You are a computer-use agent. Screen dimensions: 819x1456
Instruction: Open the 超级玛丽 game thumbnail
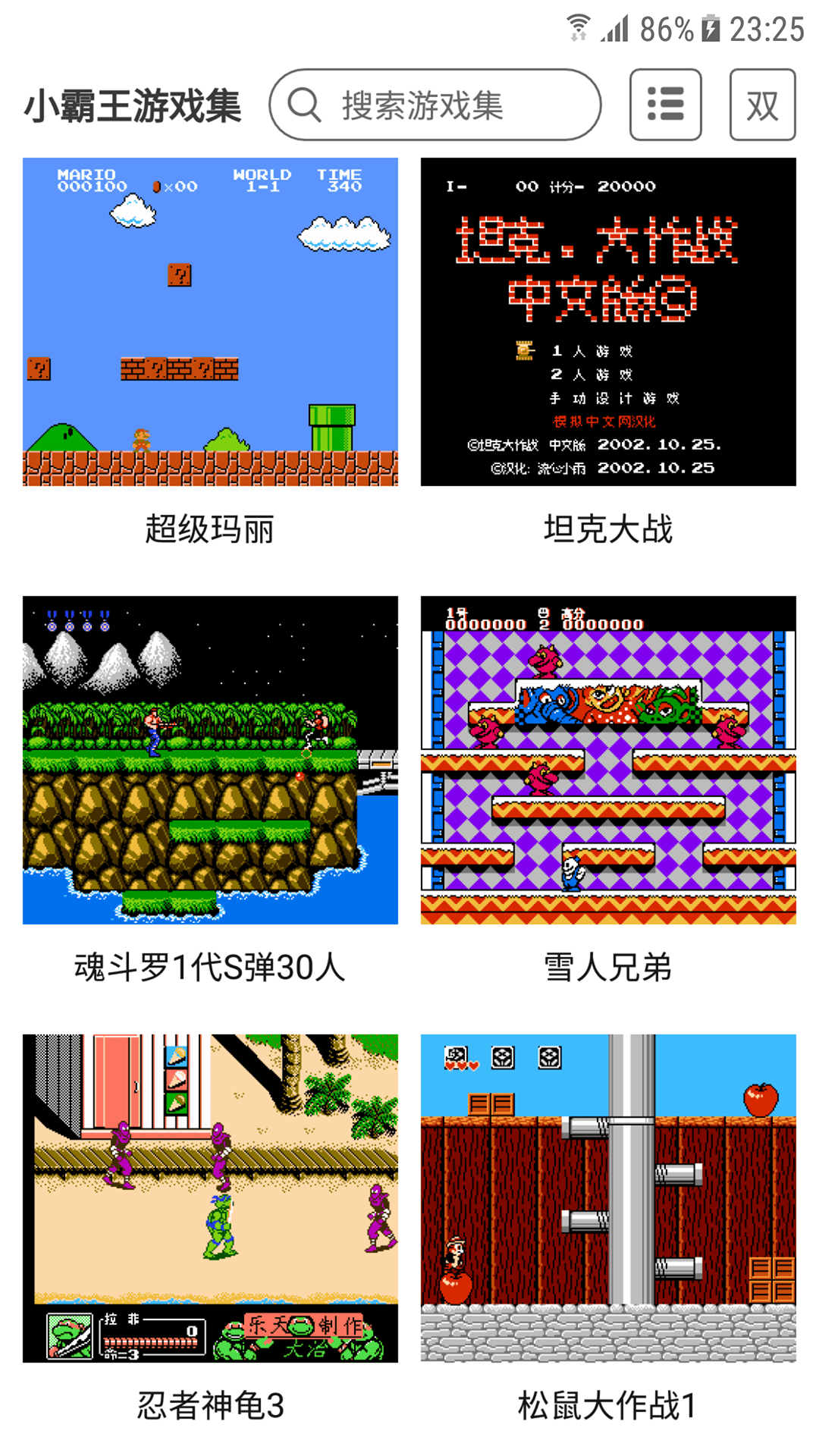[210, 322]
